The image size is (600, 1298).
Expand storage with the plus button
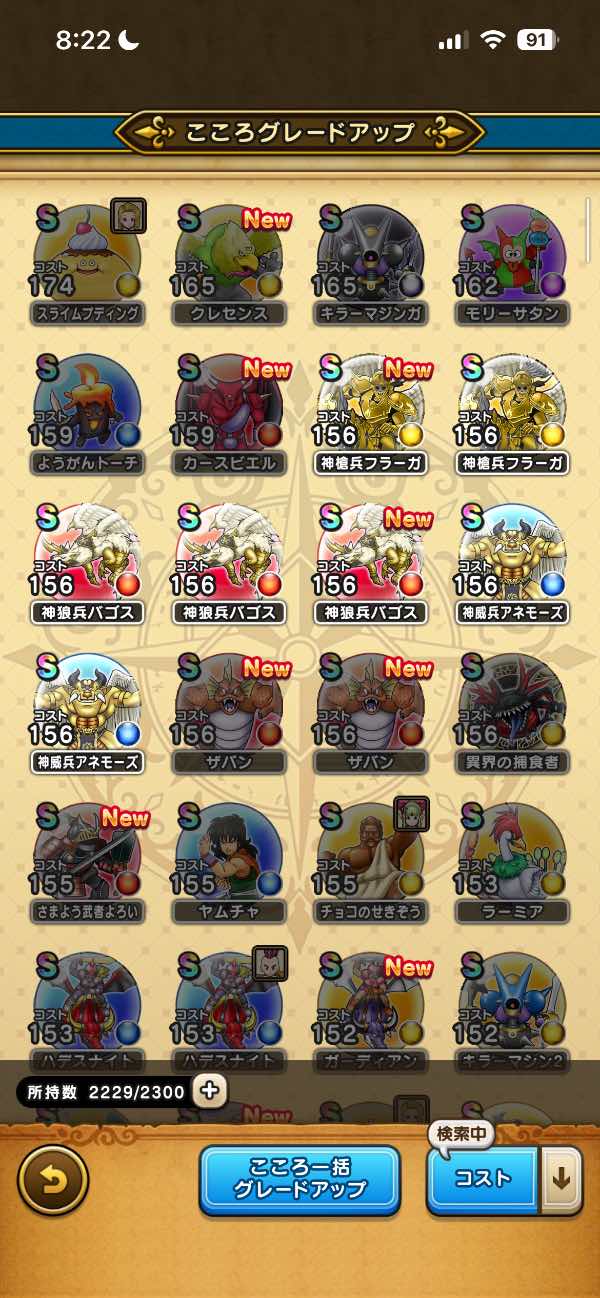(x=210, y=1091)
